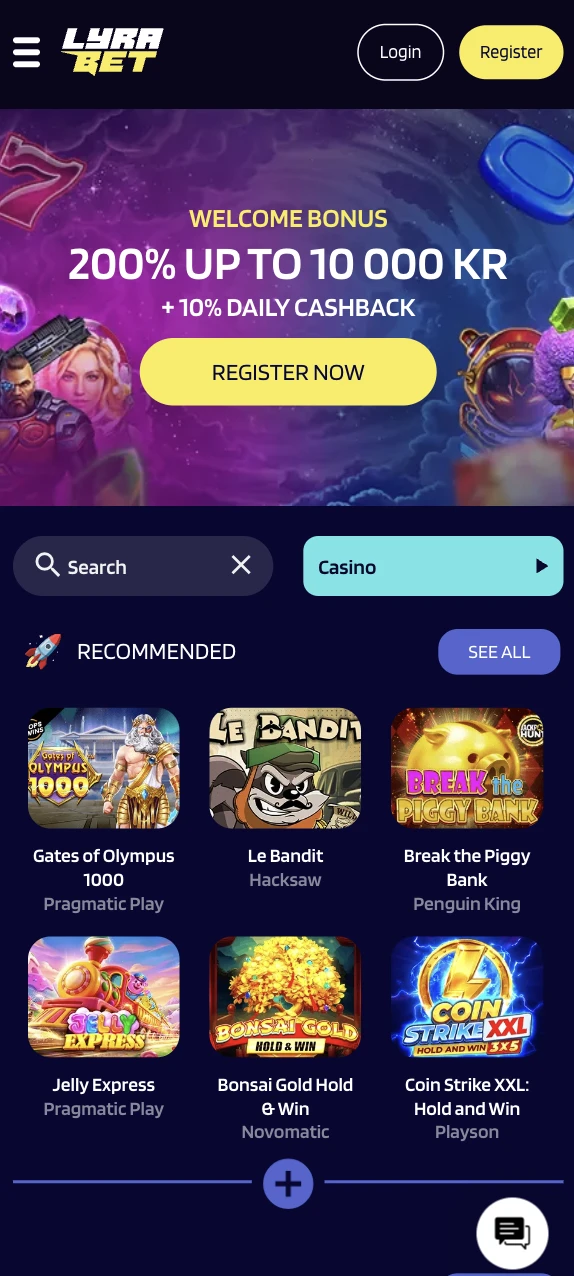Image resolution: width=574 pixels, height=1276 pixels.
Task: See all recommended games
Action: click(499, 652)
